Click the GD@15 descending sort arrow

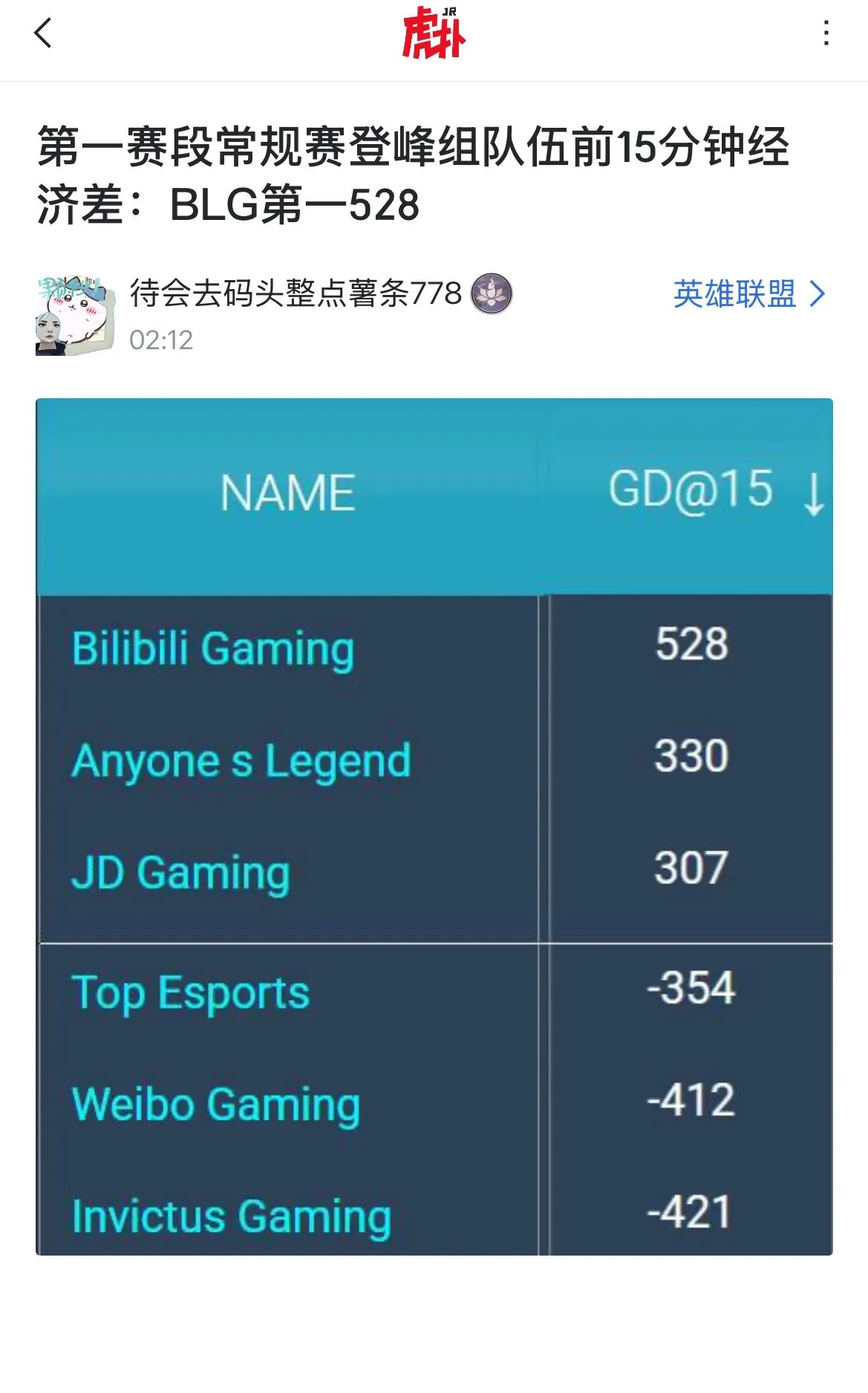pyautogui.click(x=812, y=493)
